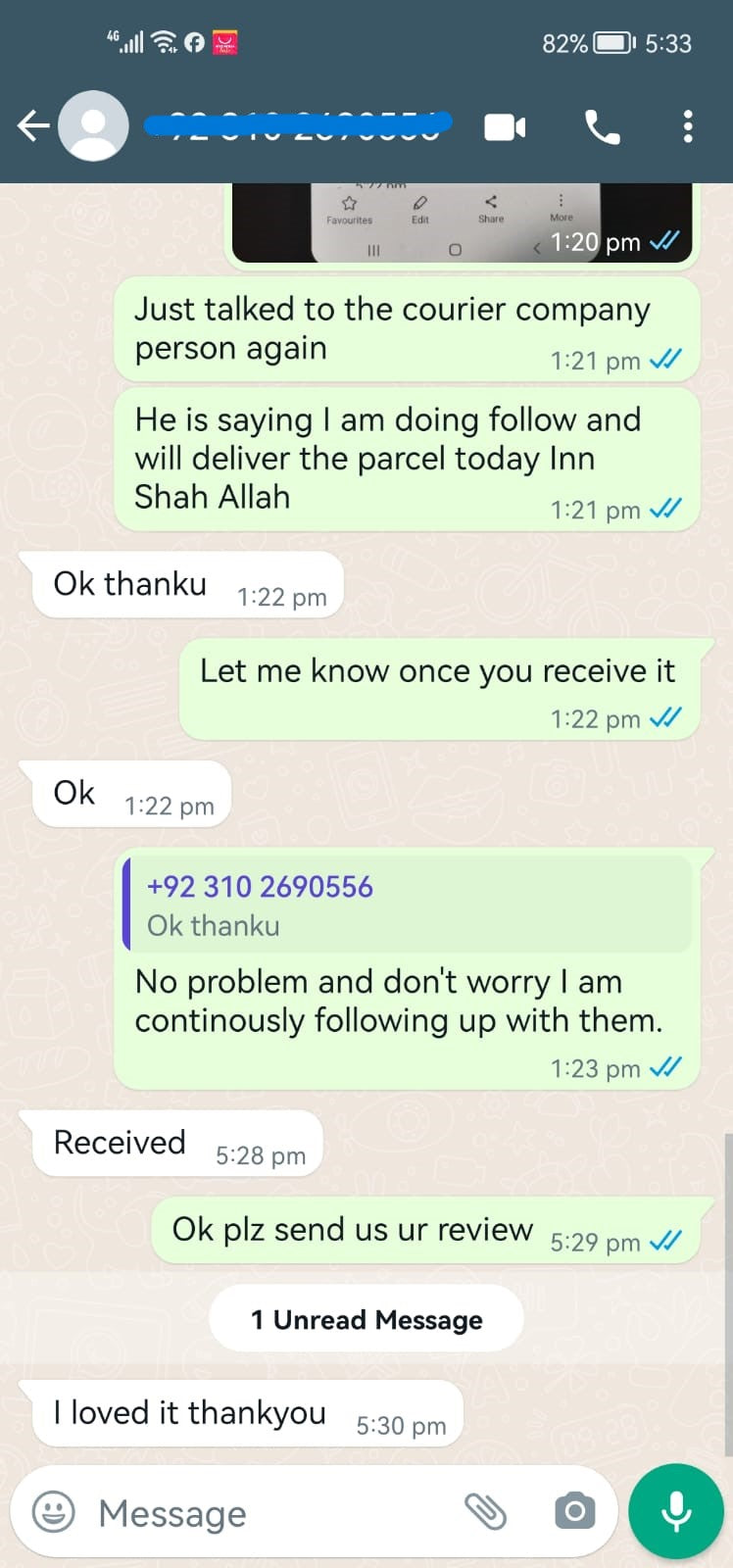733x1568 pixels.
Task: Open the overflow menu
Action: point(688,126)
